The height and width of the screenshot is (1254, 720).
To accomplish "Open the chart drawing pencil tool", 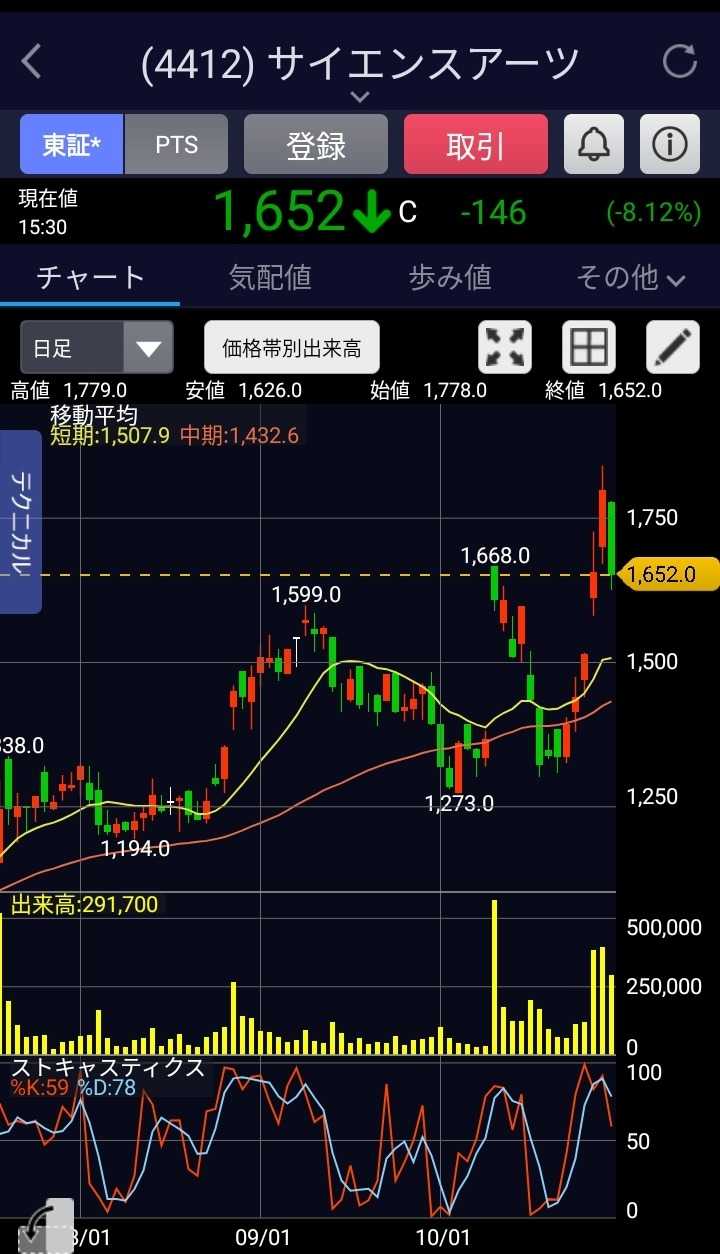I will [x=673, y=348].
